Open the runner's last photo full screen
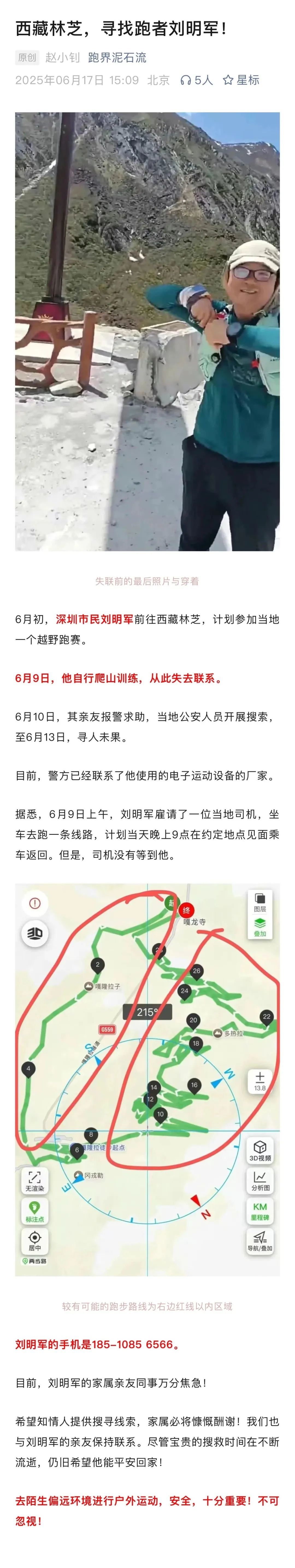 coord(147,331)
